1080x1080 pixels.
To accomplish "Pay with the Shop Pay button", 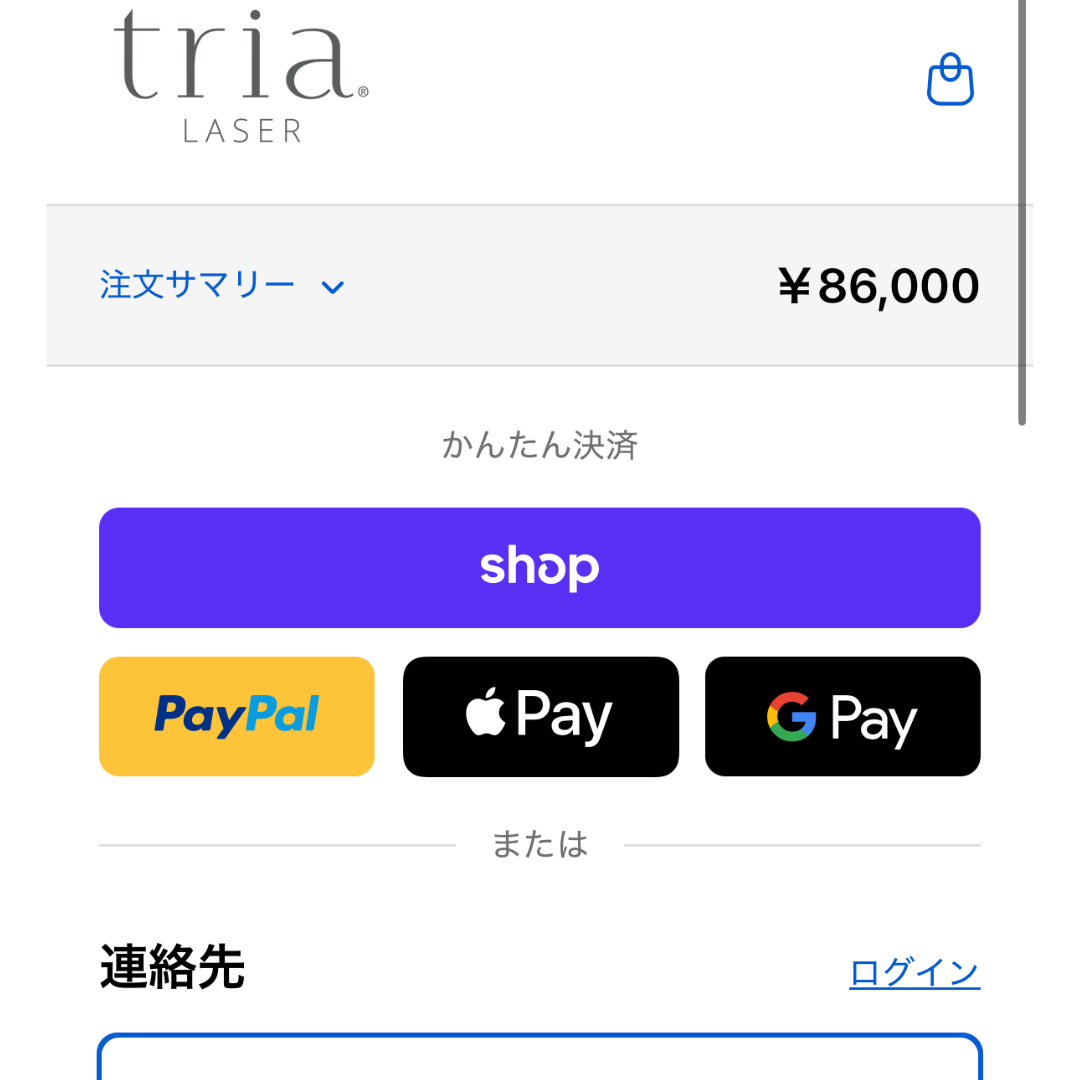I will click(x=539, y=568).
